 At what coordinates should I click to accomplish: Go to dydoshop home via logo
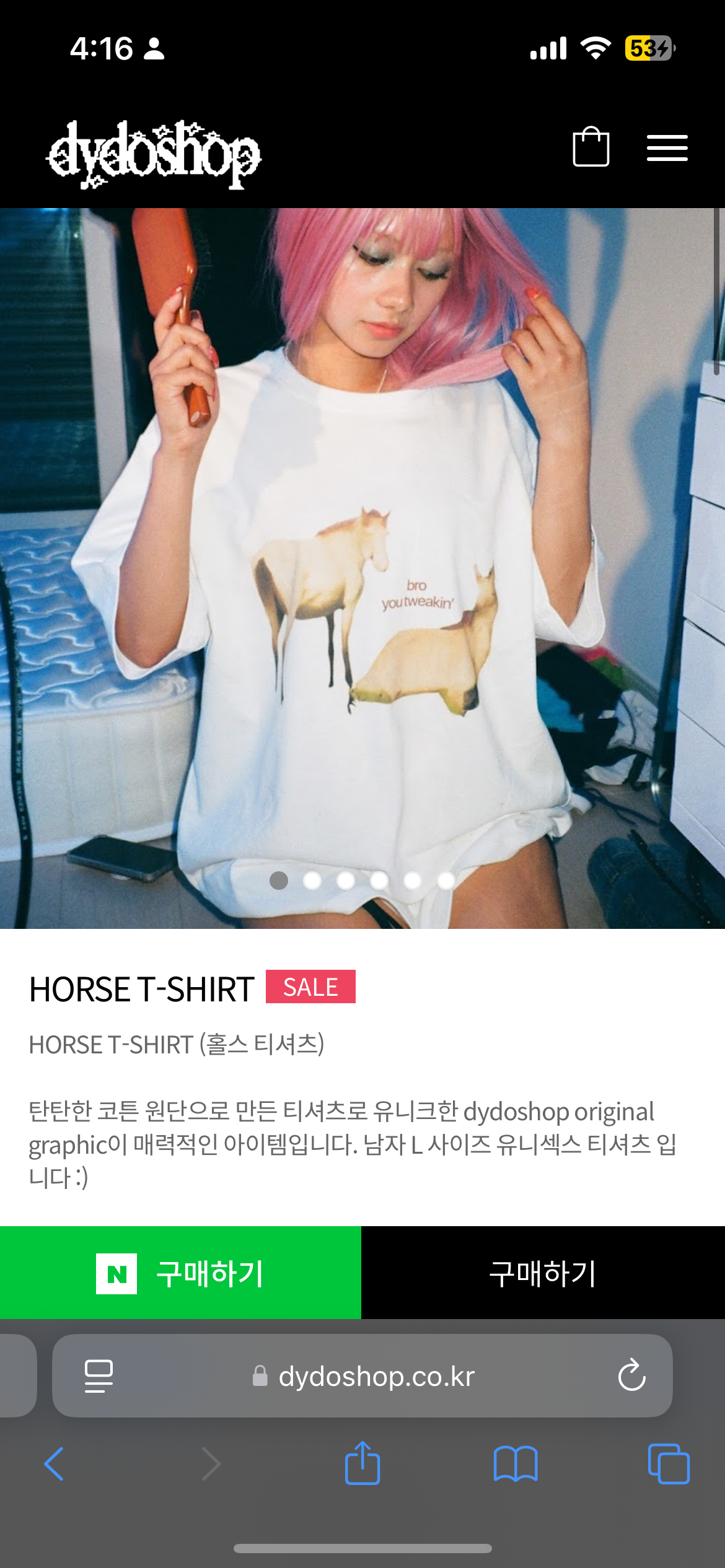point(154,154)
